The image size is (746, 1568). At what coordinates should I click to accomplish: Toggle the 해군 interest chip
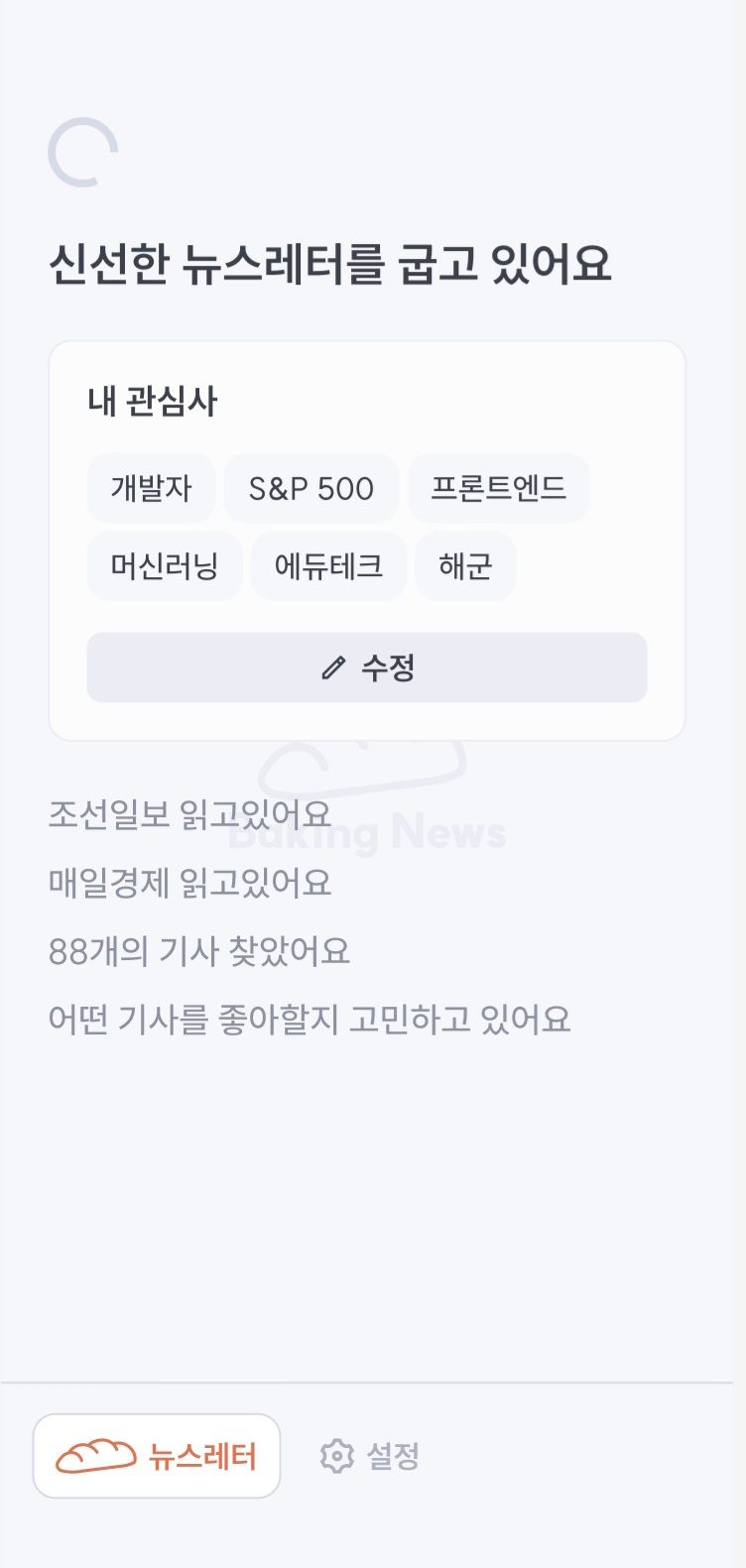(465, 564)
